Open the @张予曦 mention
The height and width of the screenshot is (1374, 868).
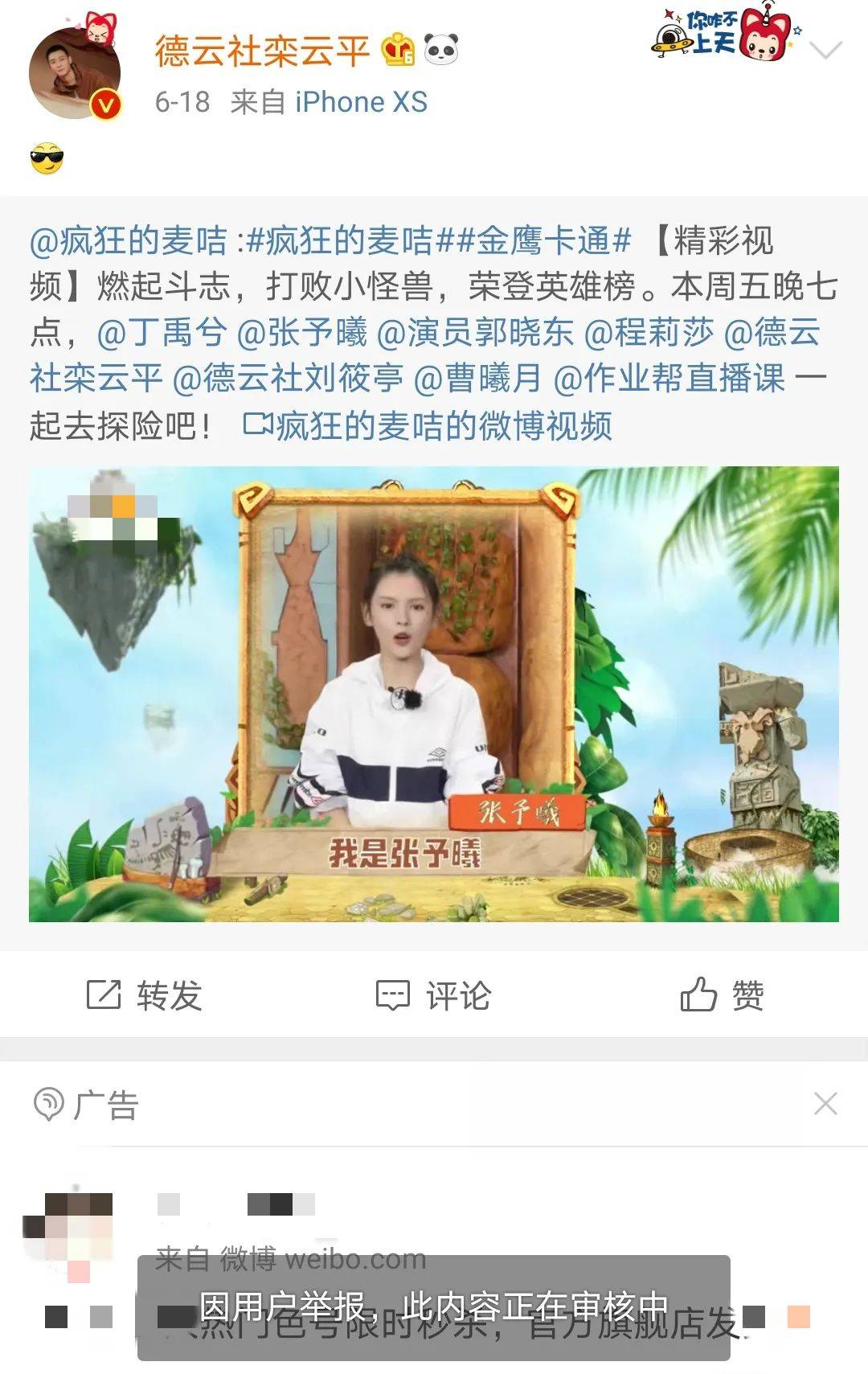coord(302,332)
